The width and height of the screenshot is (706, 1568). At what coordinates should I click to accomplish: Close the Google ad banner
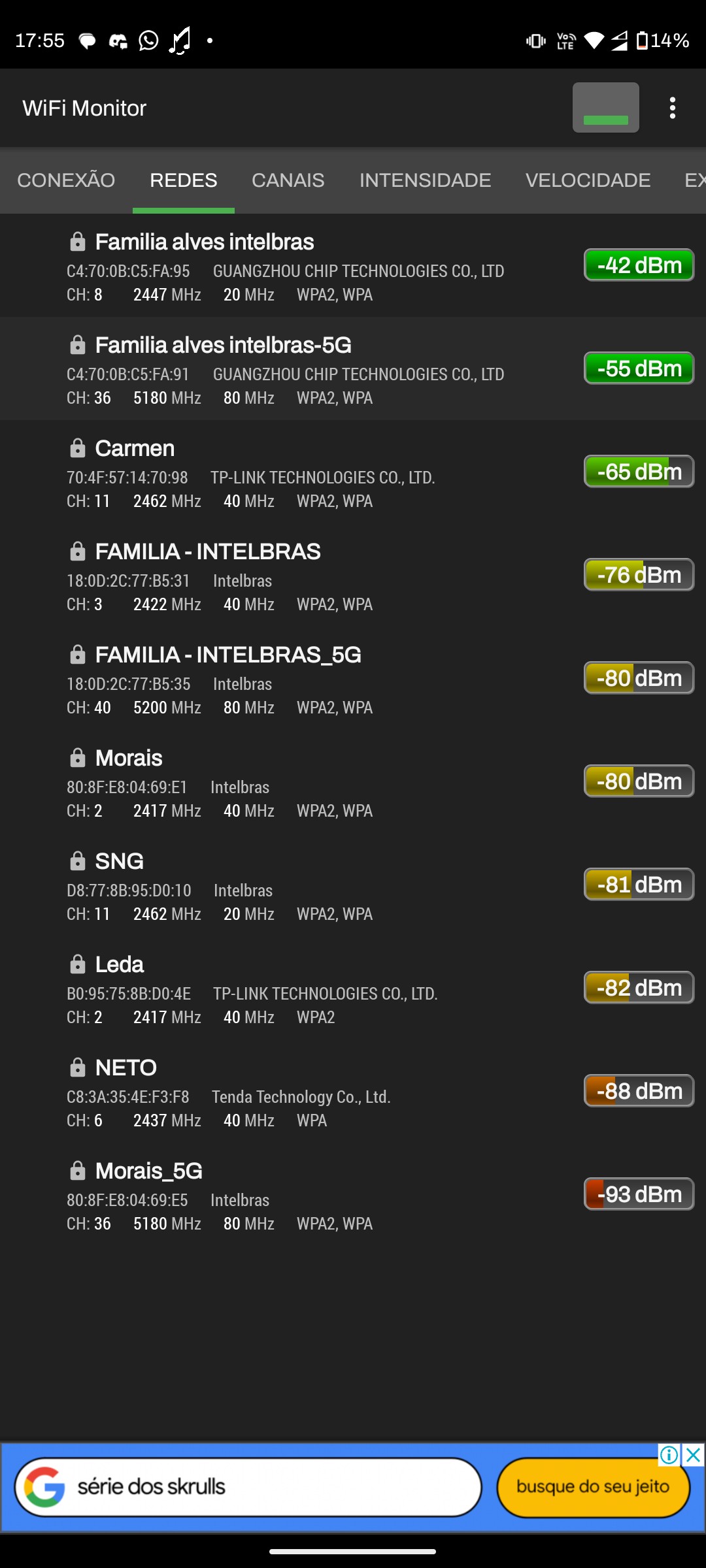tap(694, 1455)
